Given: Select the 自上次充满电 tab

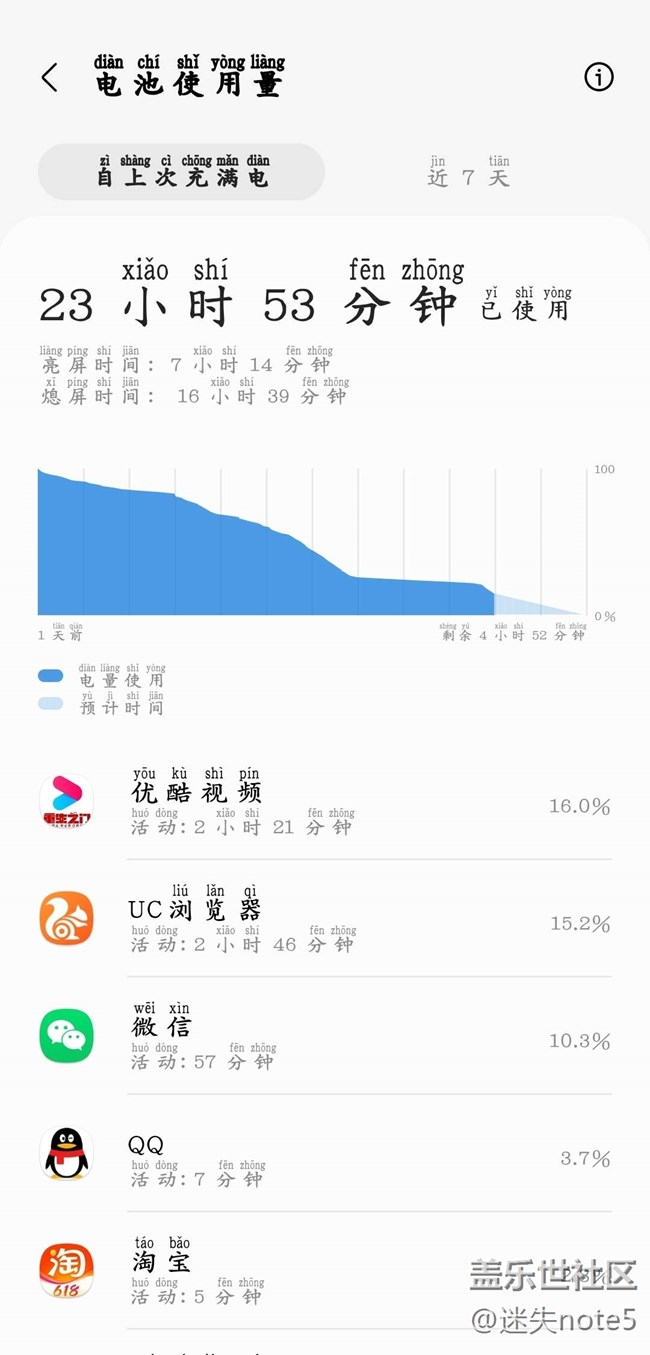Looking at the screenshot, I should tap(182, 172).
